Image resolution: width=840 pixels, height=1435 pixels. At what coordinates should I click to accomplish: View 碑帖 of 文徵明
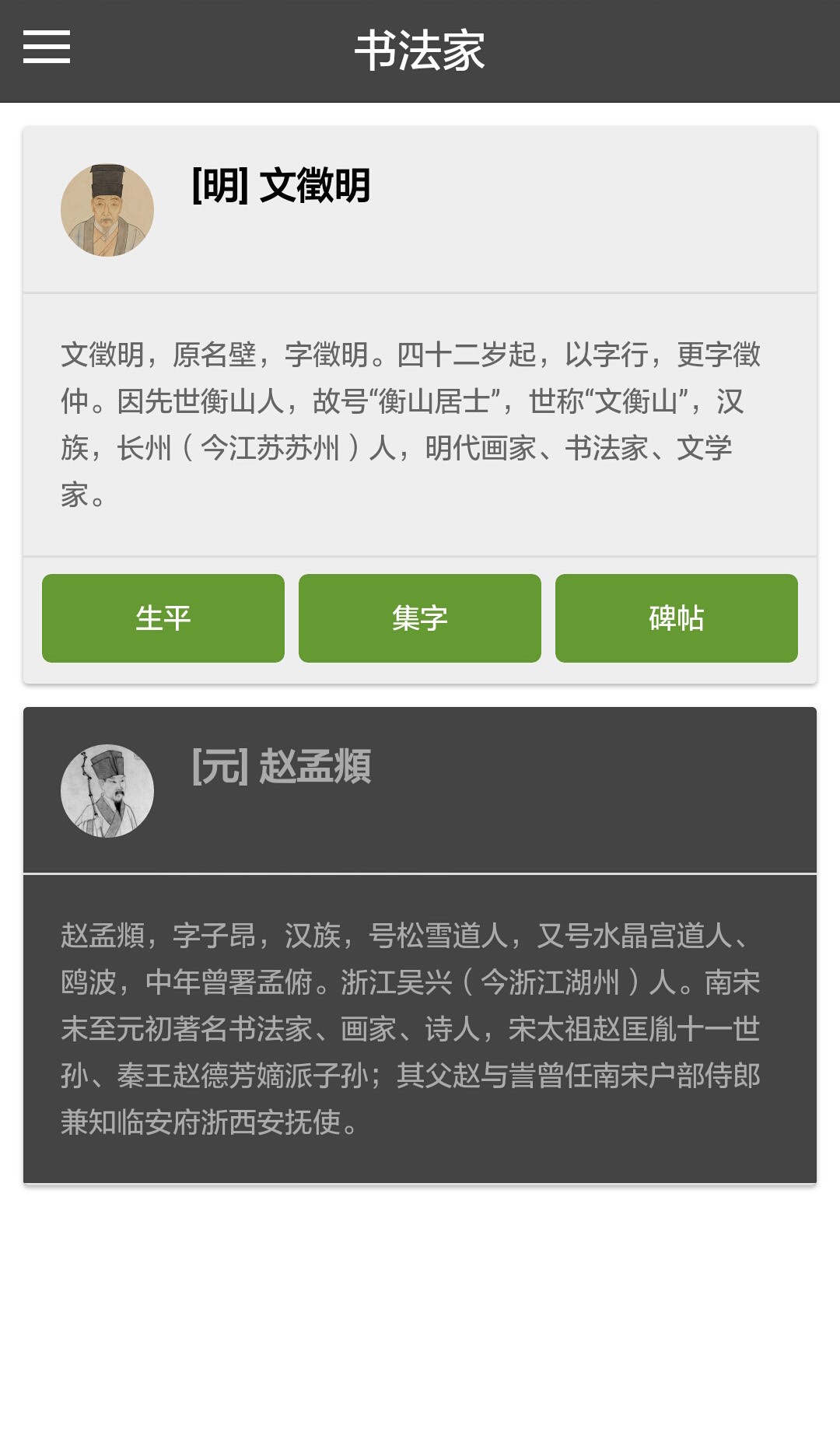(677, 618)
